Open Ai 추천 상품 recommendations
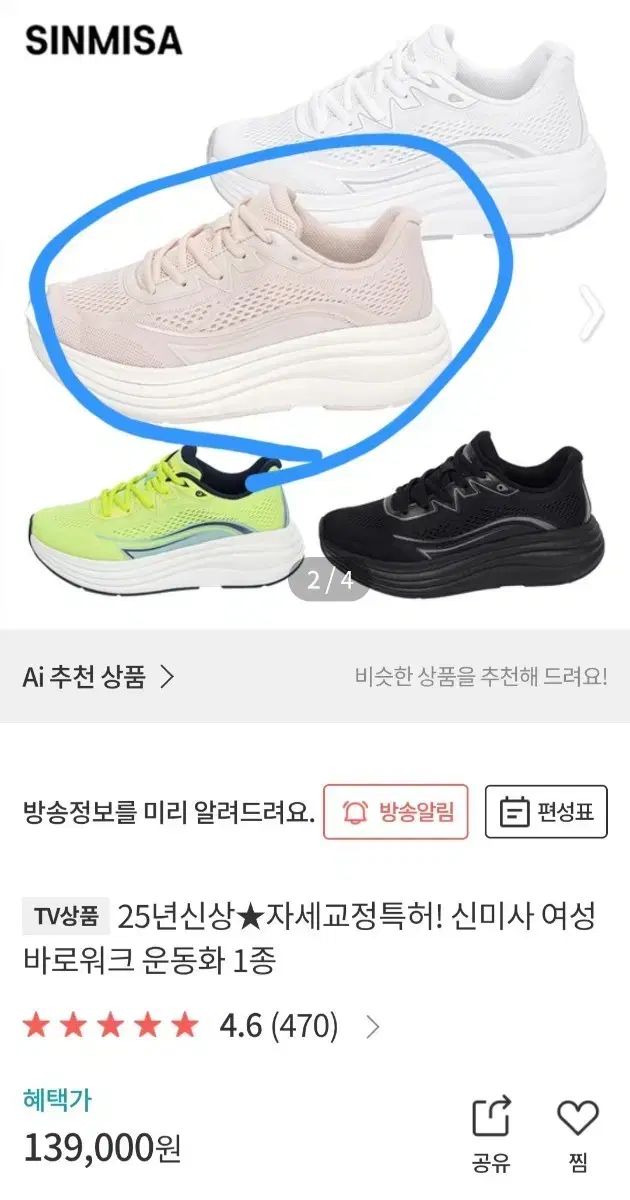Screen dimensions: 630x1200 point(99,677)
